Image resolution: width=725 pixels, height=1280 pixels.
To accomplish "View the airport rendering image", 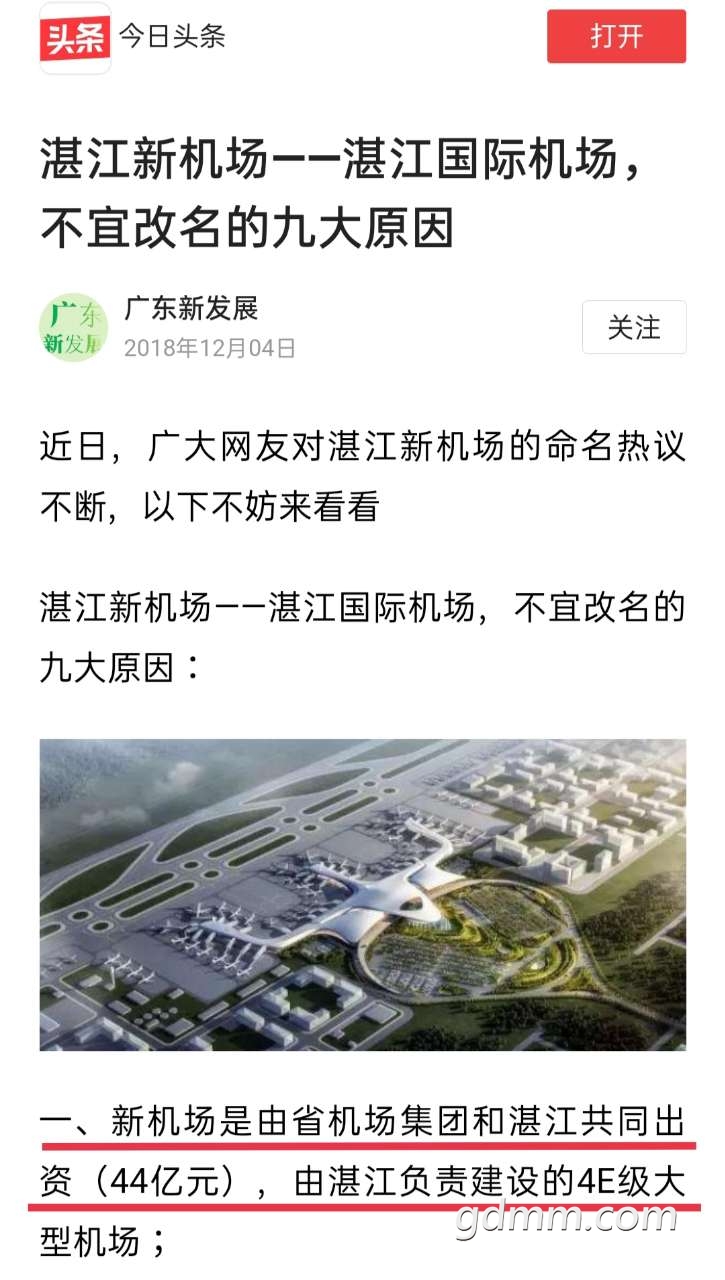I will coord(362,894).
